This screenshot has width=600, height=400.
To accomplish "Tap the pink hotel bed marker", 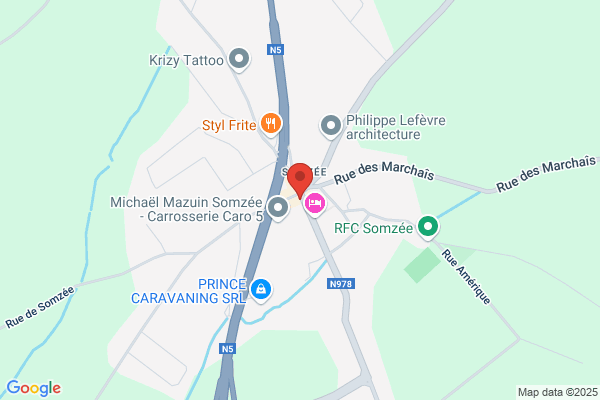I will point(315,205).
